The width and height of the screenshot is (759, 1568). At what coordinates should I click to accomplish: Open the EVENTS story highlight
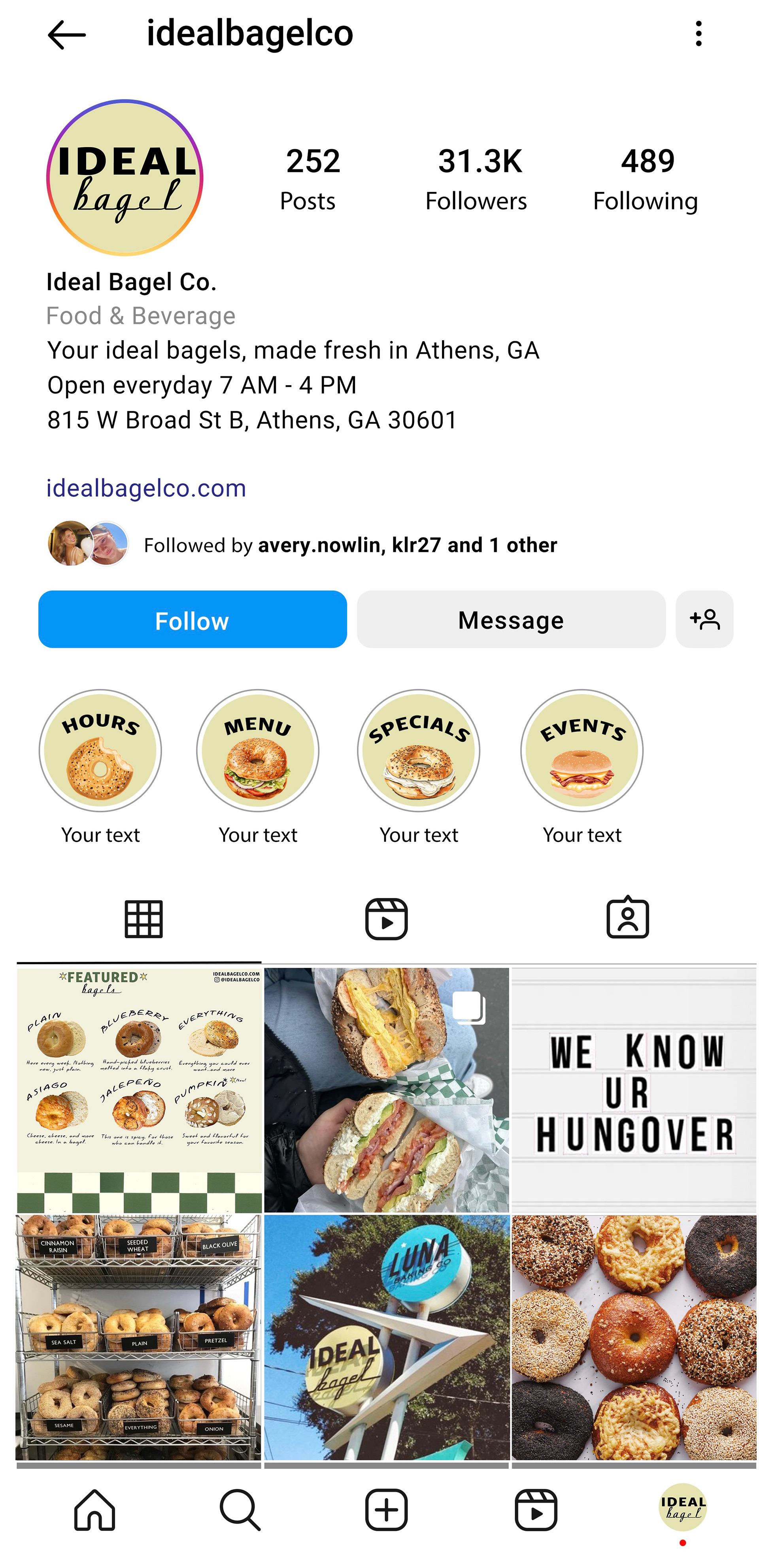582,751
